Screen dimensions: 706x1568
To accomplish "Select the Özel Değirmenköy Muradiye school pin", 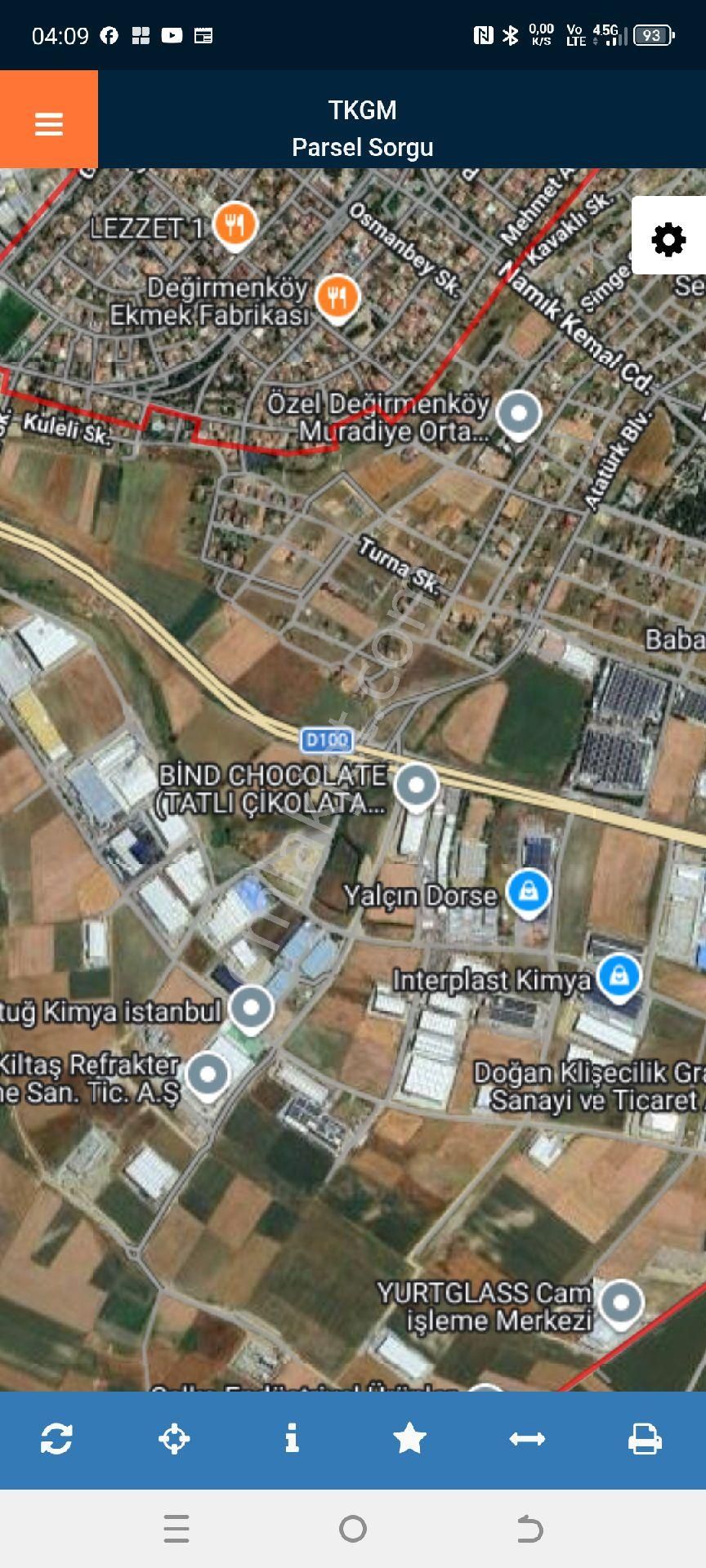I will coord(520,412).
